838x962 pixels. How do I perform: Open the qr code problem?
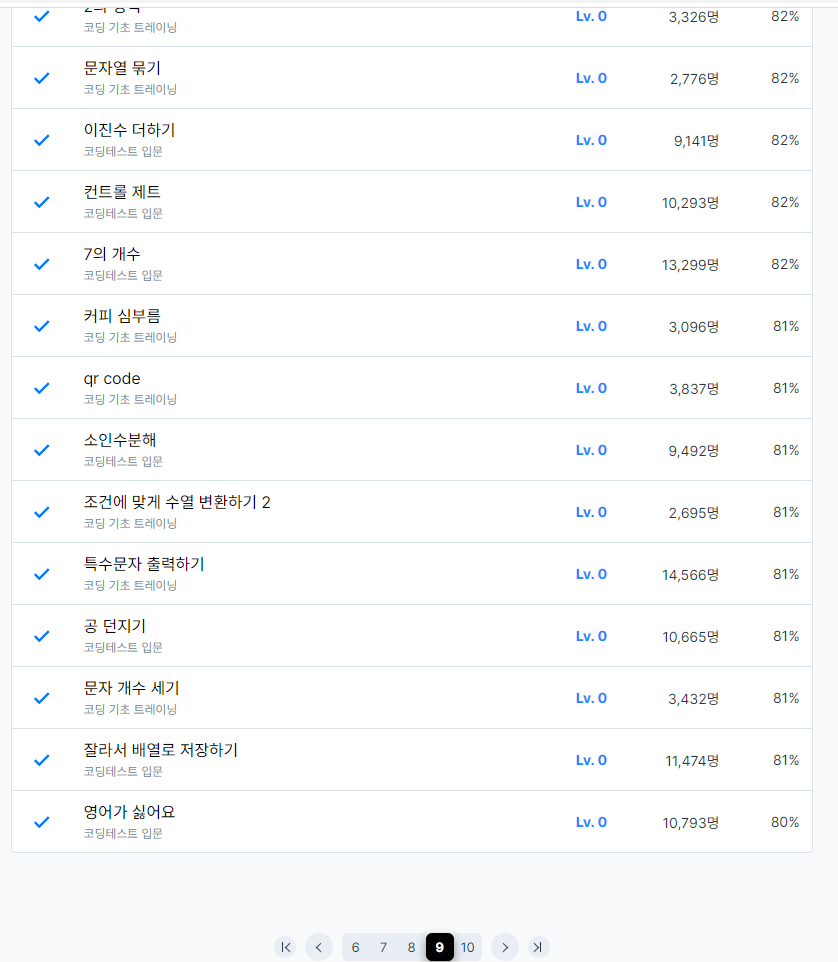(x=112, y=379)
